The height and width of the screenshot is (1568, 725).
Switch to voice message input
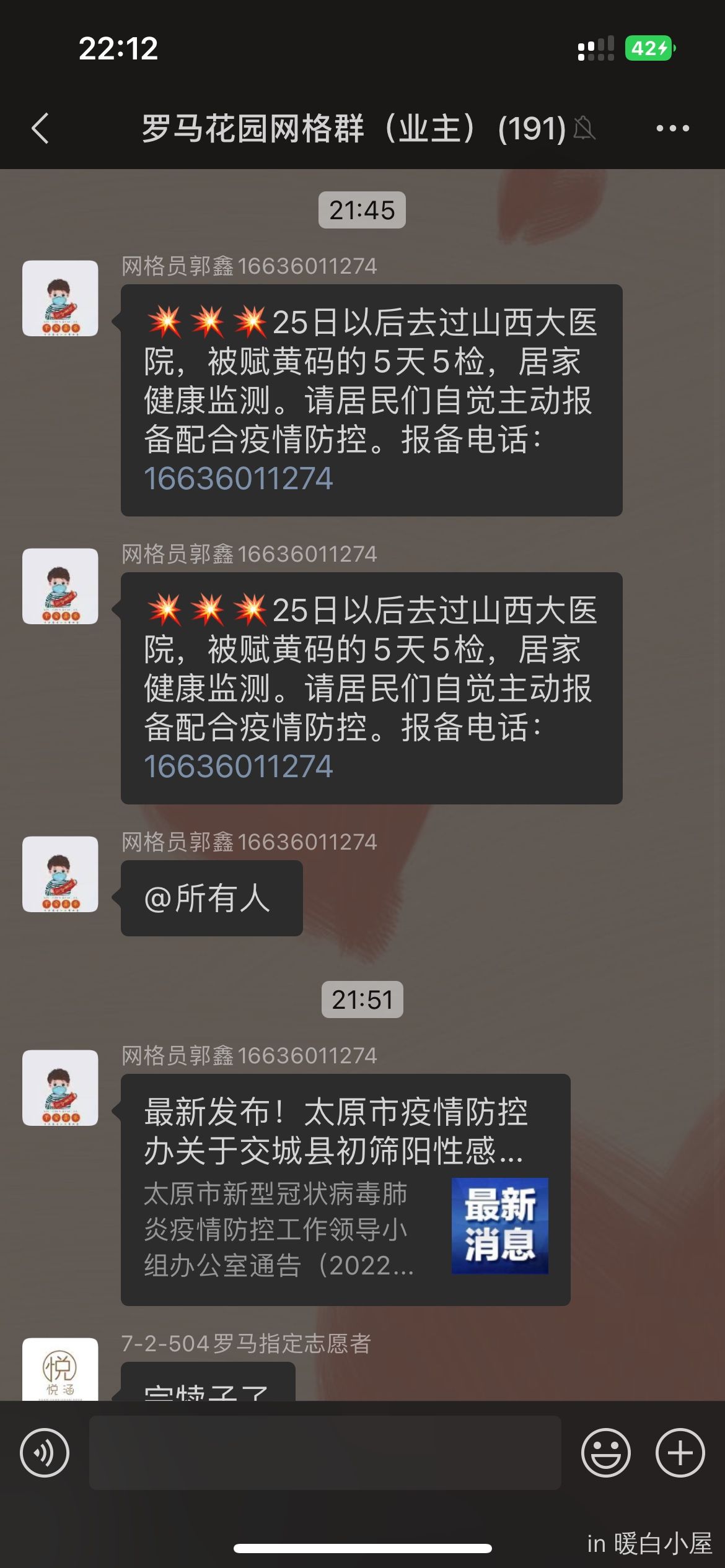point(45,1452)
